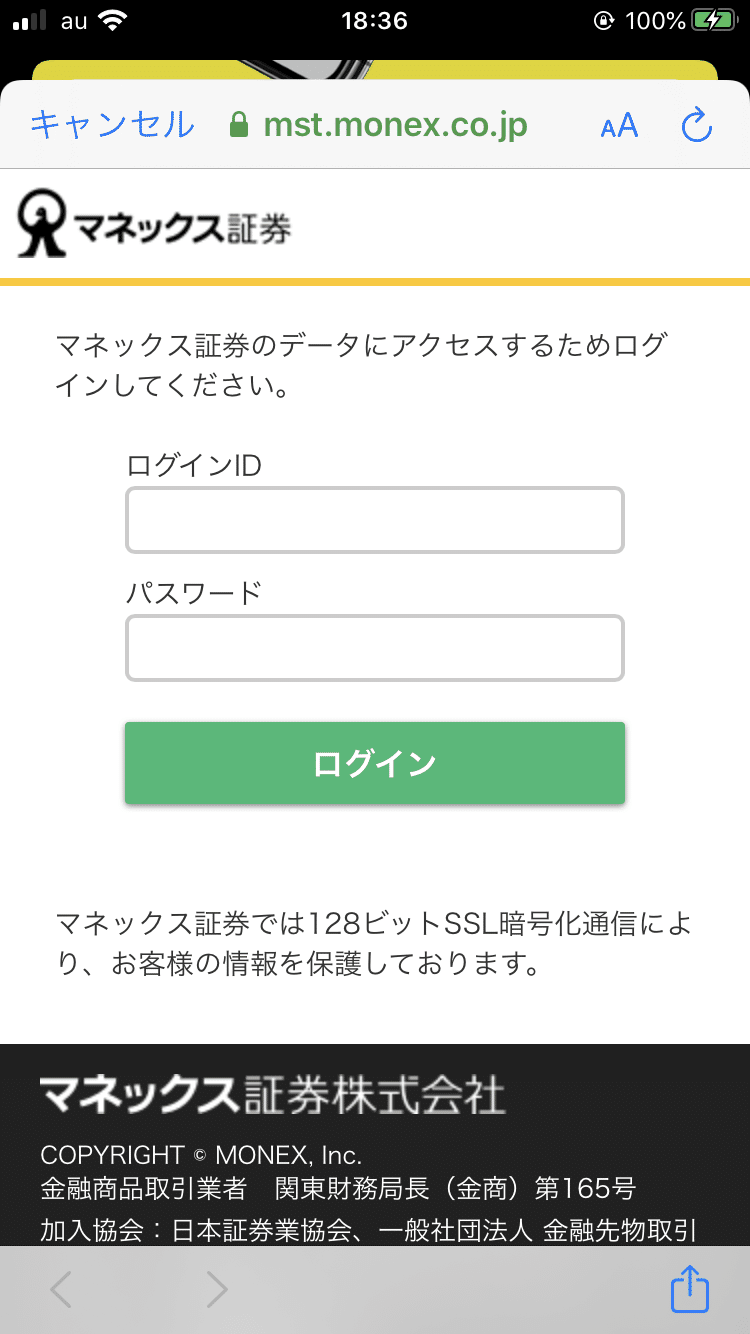
Task: Tap the back navigation arrow
Action: click(58, 1290)
